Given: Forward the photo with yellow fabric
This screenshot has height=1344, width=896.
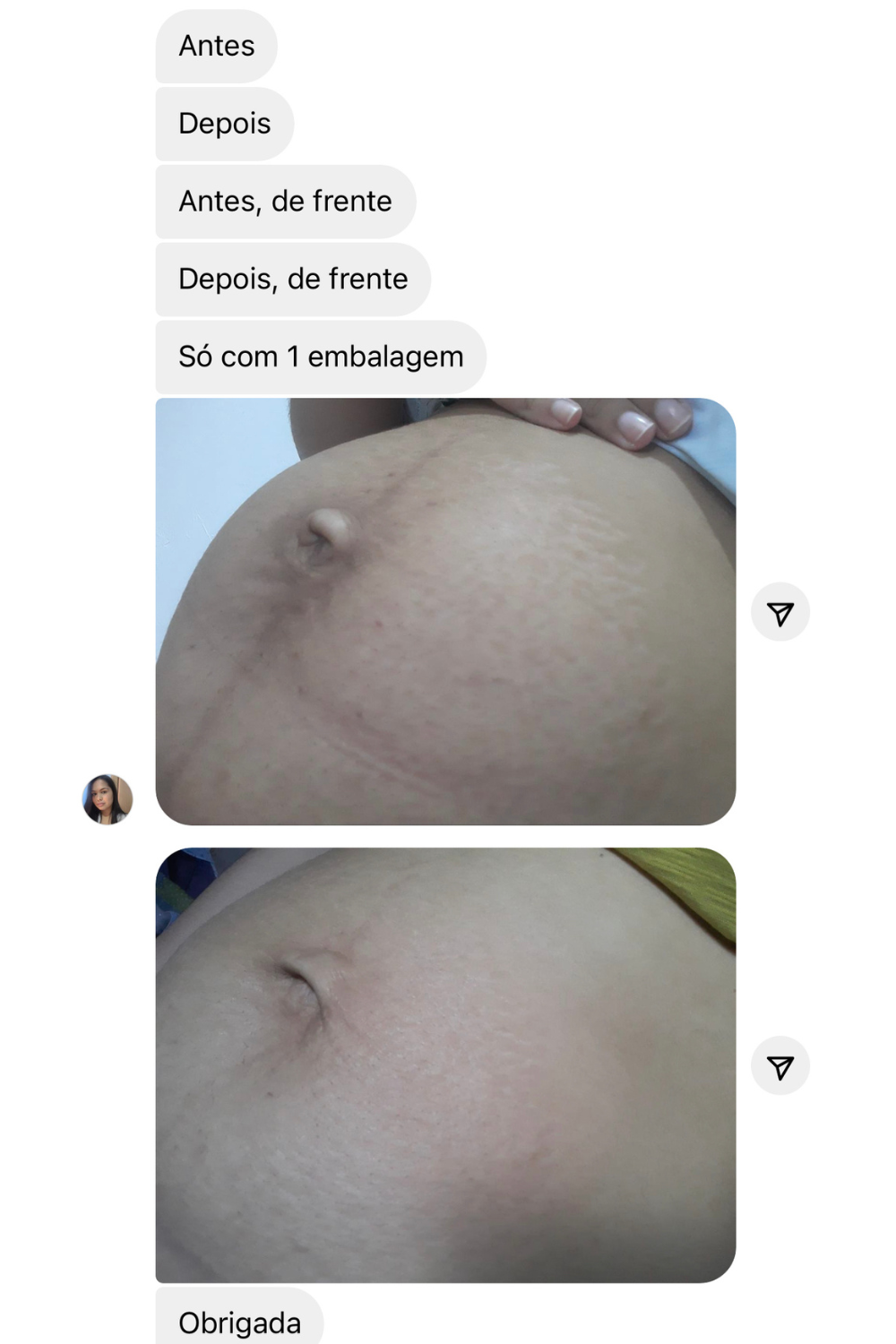Looking at the screenshot, I should (780, 1066).
